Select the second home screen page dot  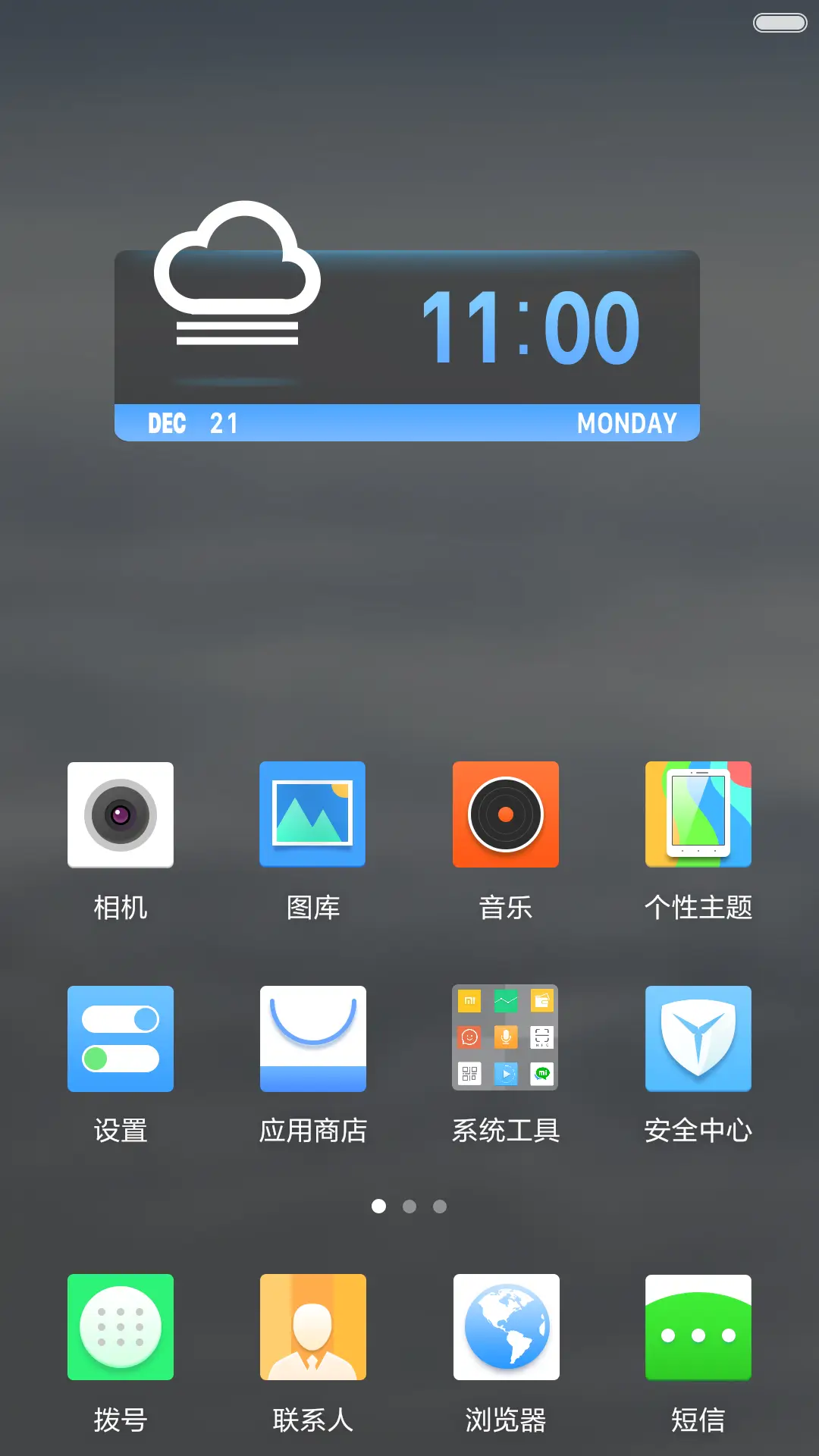409,1207
